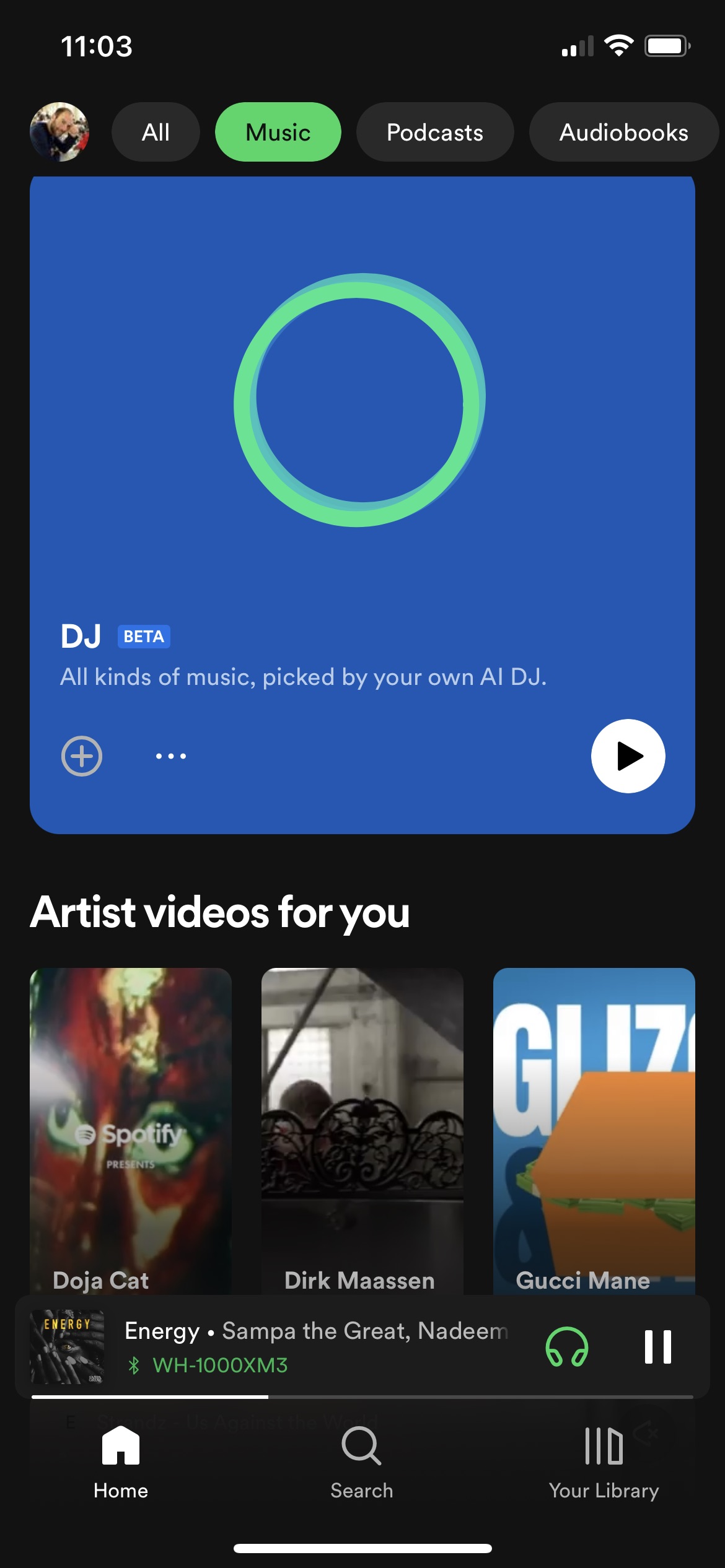Play the AI DJ
Viewport: 725px width, 1568px height.
628,756
